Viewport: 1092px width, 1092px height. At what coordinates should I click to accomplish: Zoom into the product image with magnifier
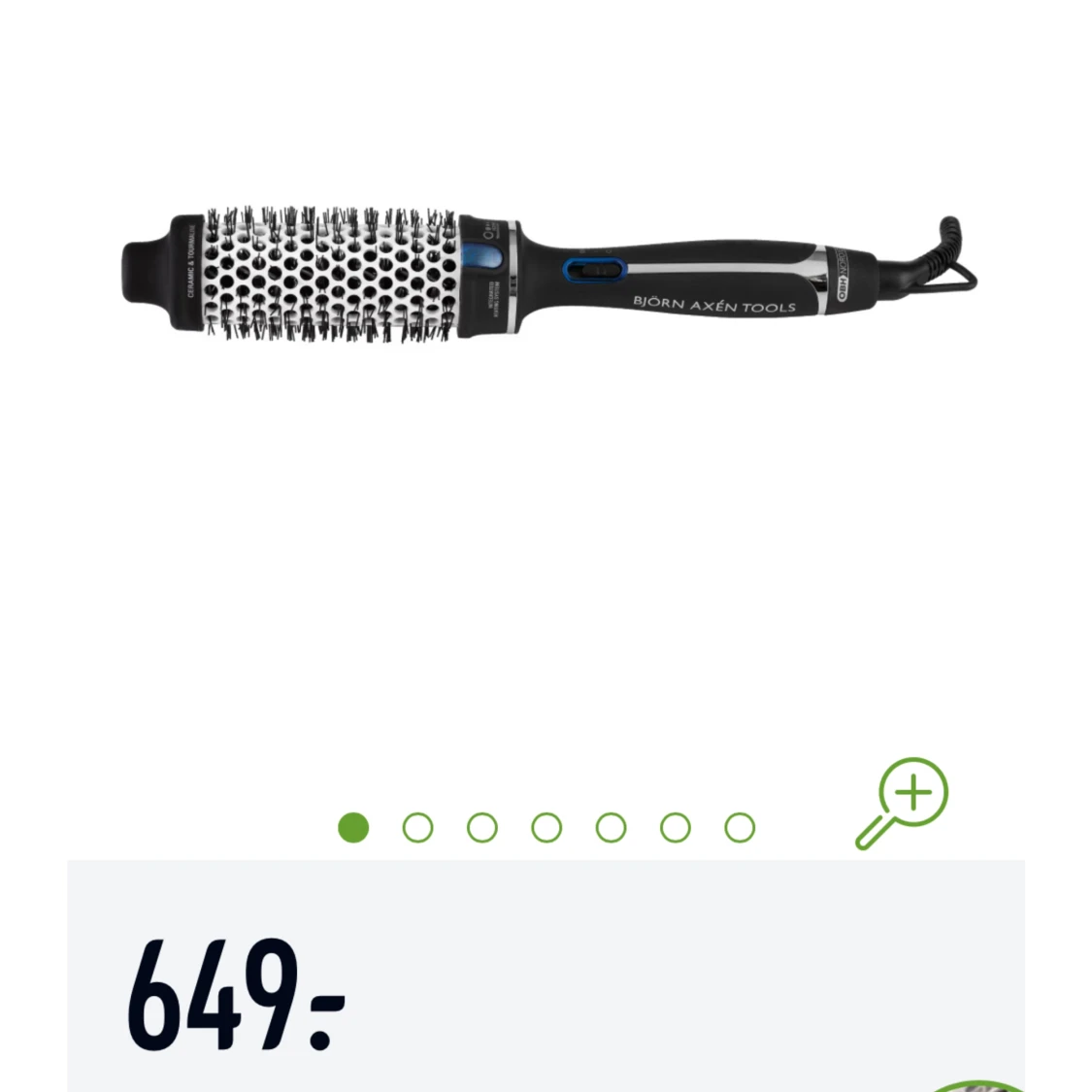(904, 803)
